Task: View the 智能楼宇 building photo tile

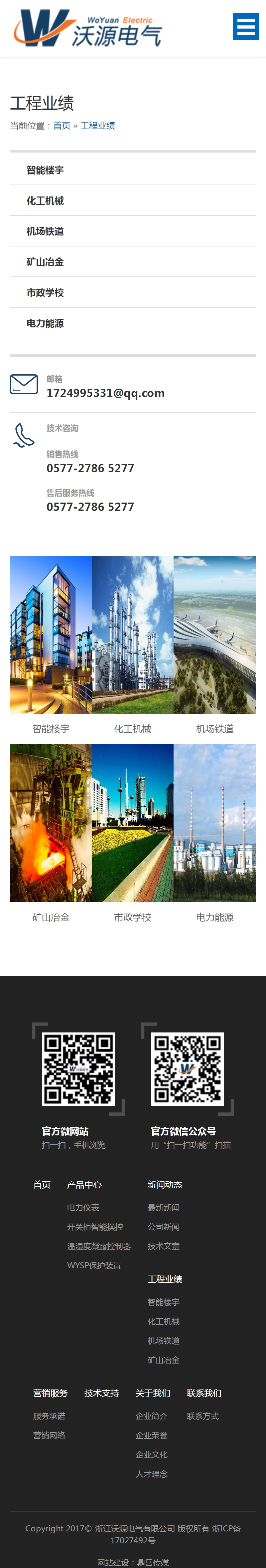Action: point(51,634)
